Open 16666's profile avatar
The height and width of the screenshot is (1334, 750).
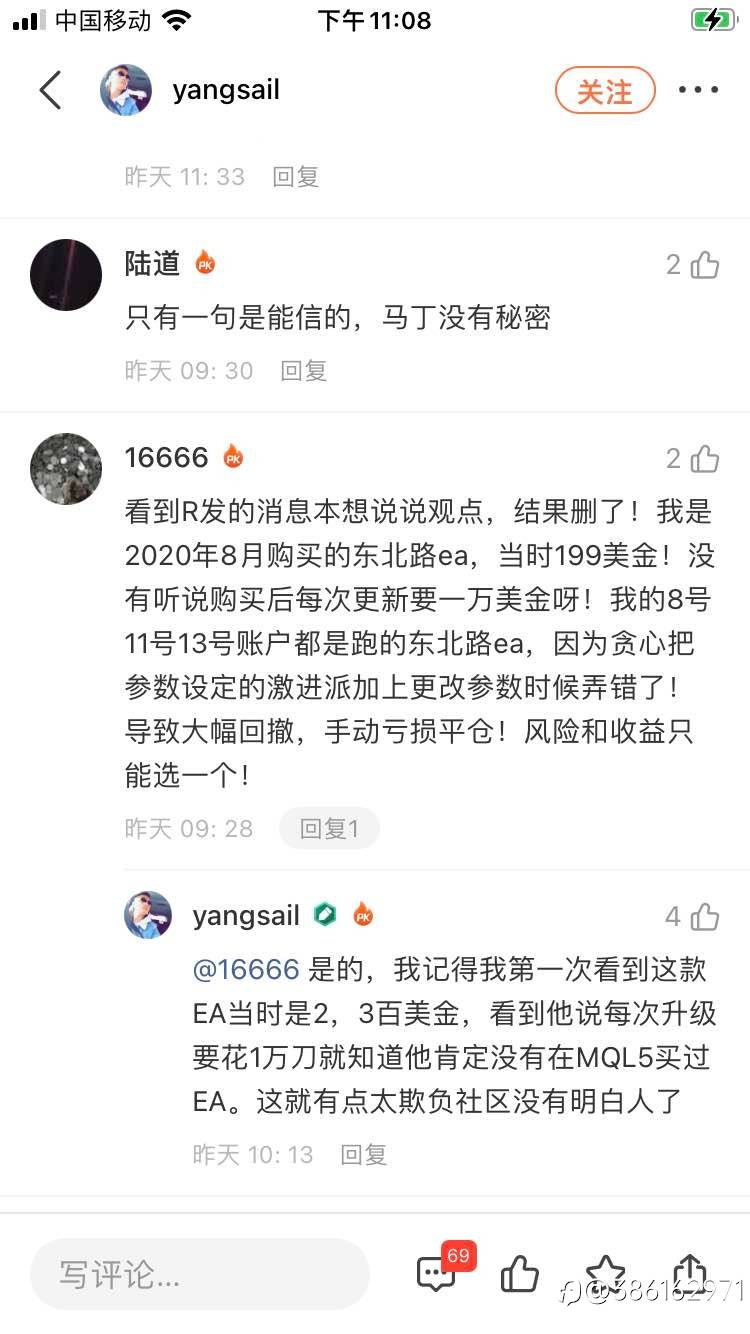[66, 469]
